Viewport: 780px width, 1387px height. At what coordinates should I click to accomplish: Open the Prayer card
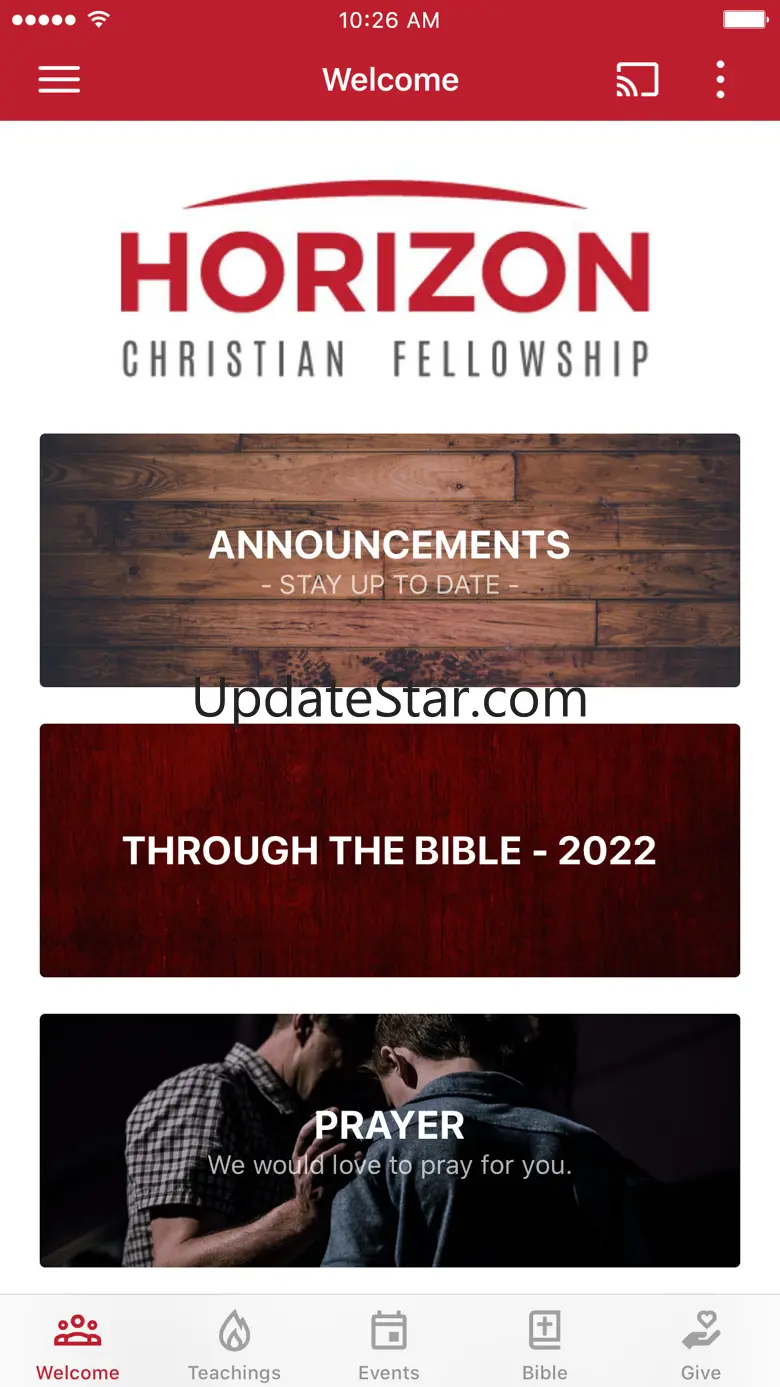[390, 1140]
